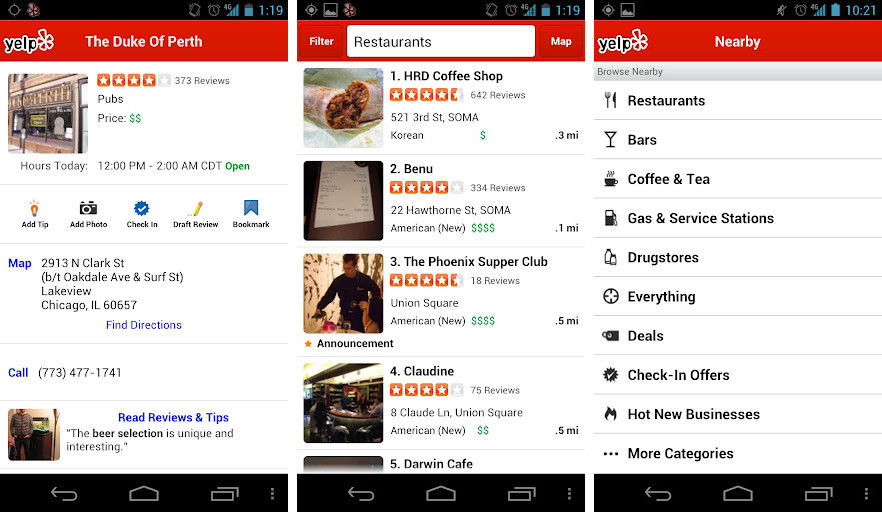
Task: Check in at The Duke Of Perth
Action: coord(142,214)
